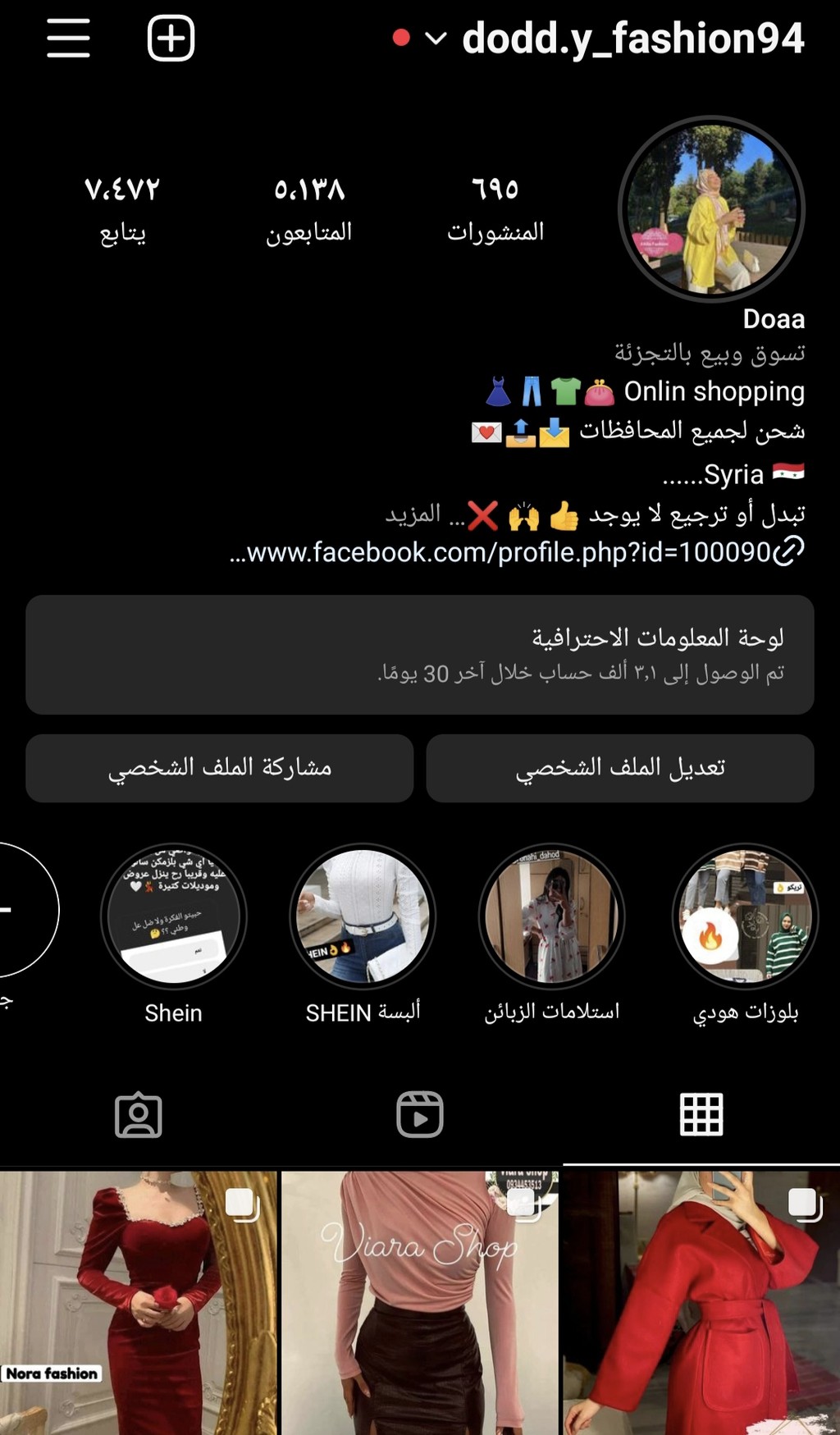Image resolution: width=840 pixels, height=1435 pixels.
Task: Tap مشاركة الملف الشخصي to share profile
Action: pos(220,768)
